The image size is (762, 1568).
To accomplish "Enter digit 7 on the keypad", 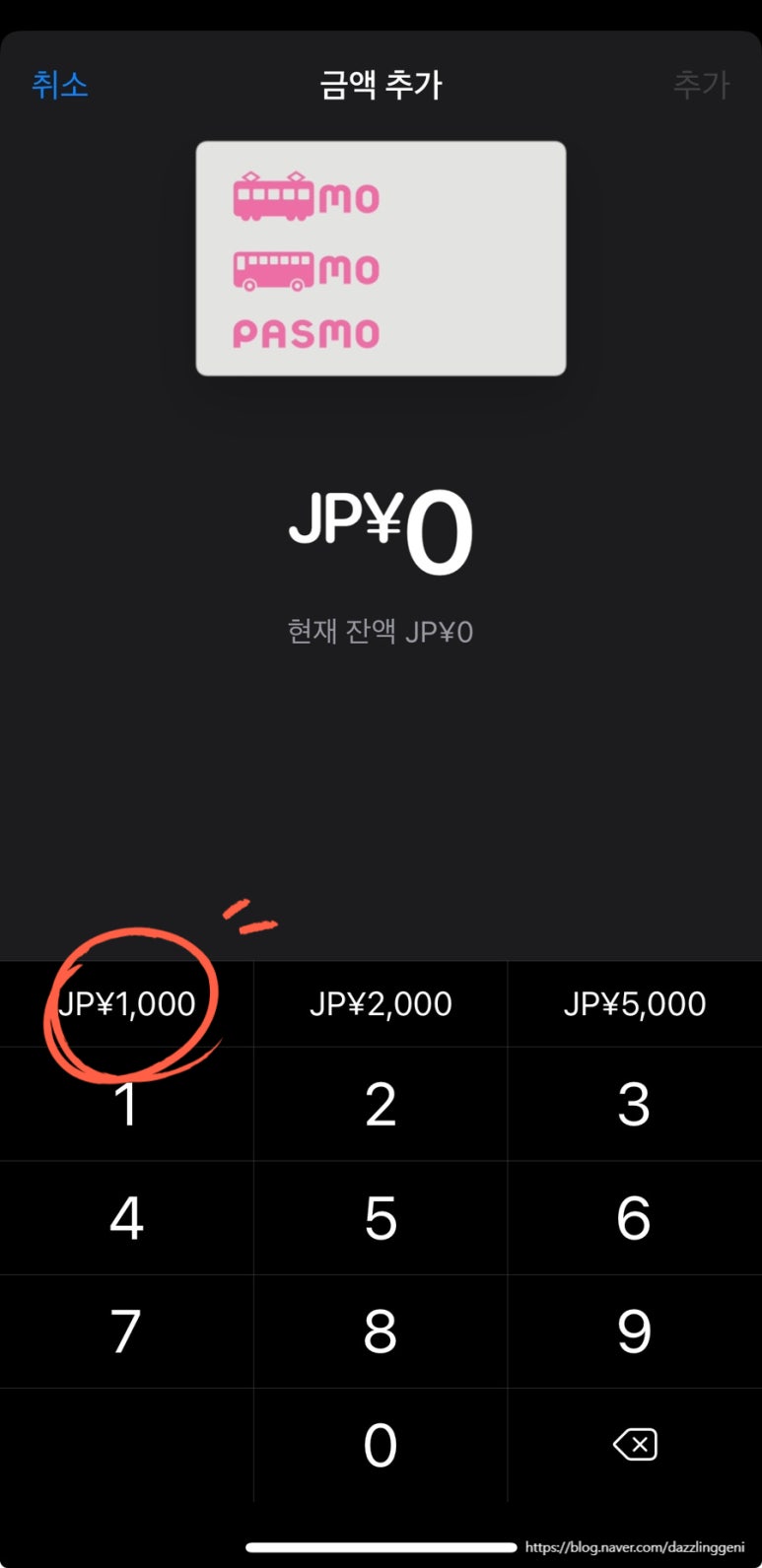I will (126, 1331).
